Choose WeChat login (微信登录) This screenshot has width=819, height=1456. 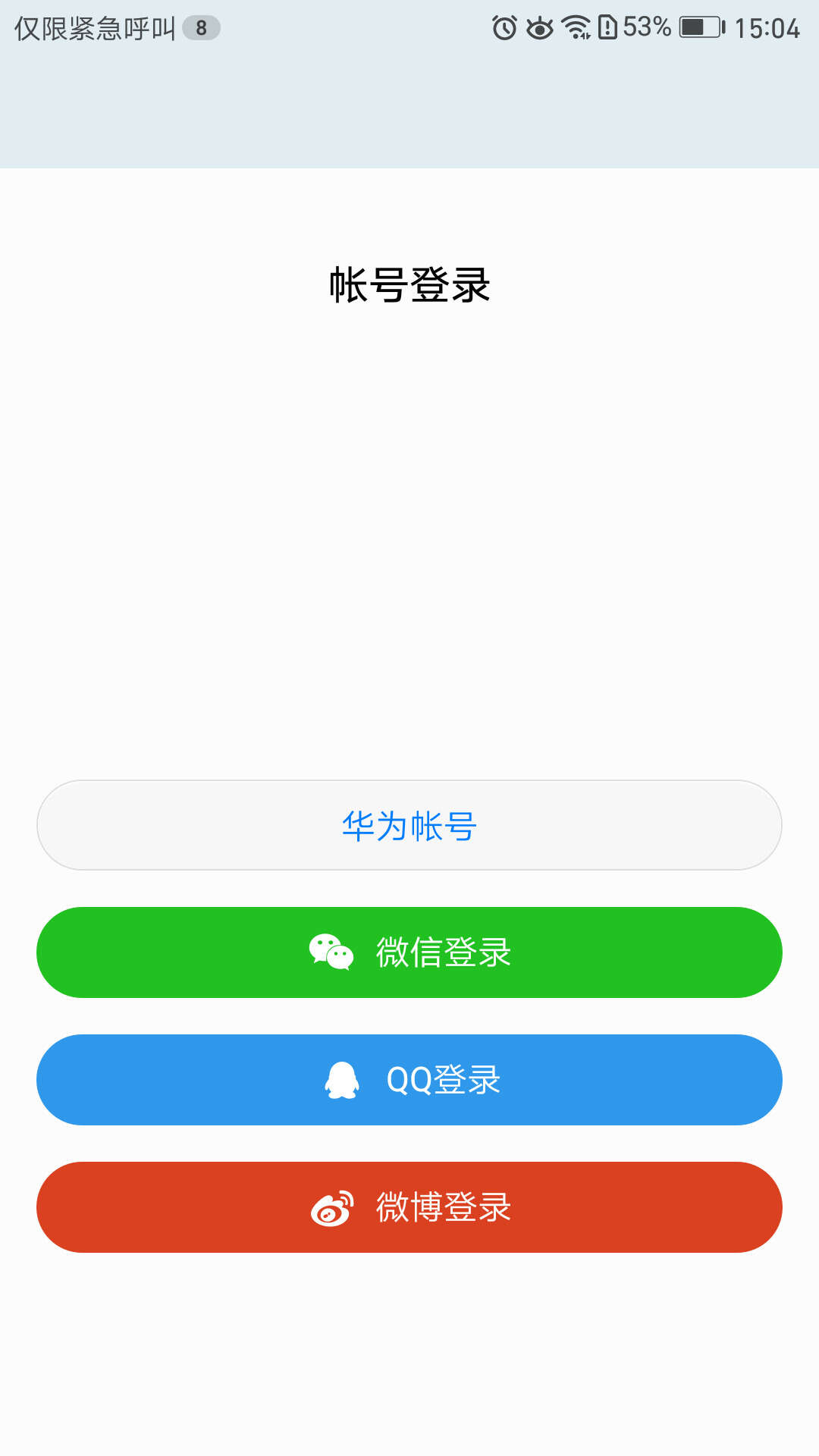409,952
